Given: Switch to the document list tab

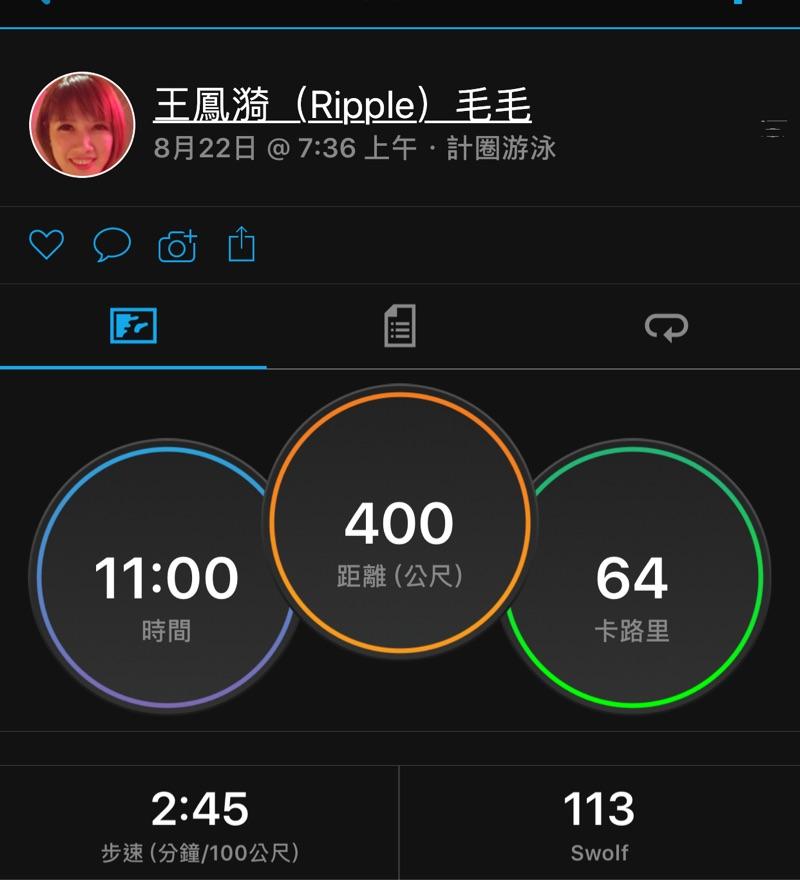Looking at the screenshot, I should (x=400, y=327).
